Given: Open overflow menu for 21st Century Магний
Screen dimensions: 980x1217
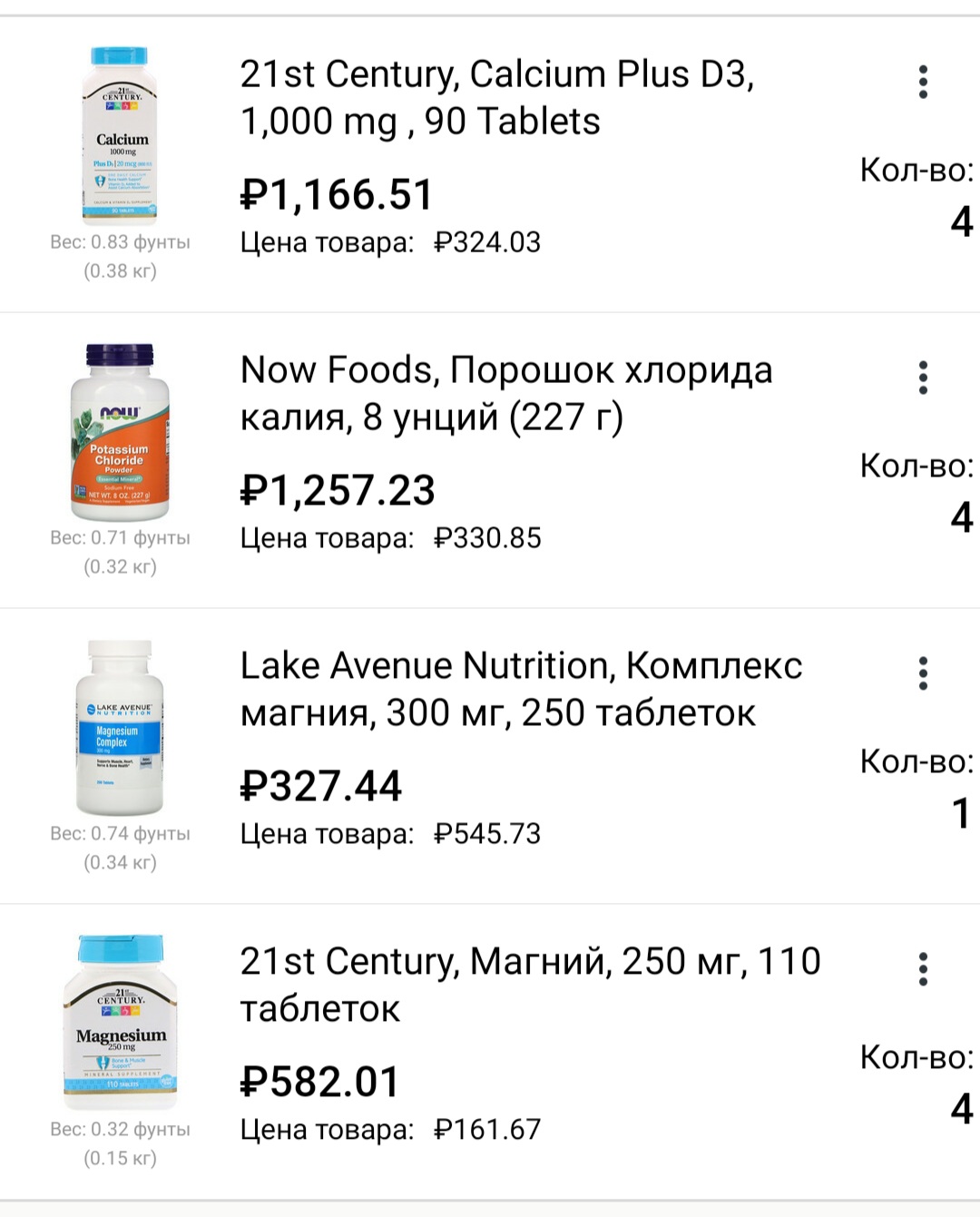Looking at the screenshot, I should click(923, 969).
